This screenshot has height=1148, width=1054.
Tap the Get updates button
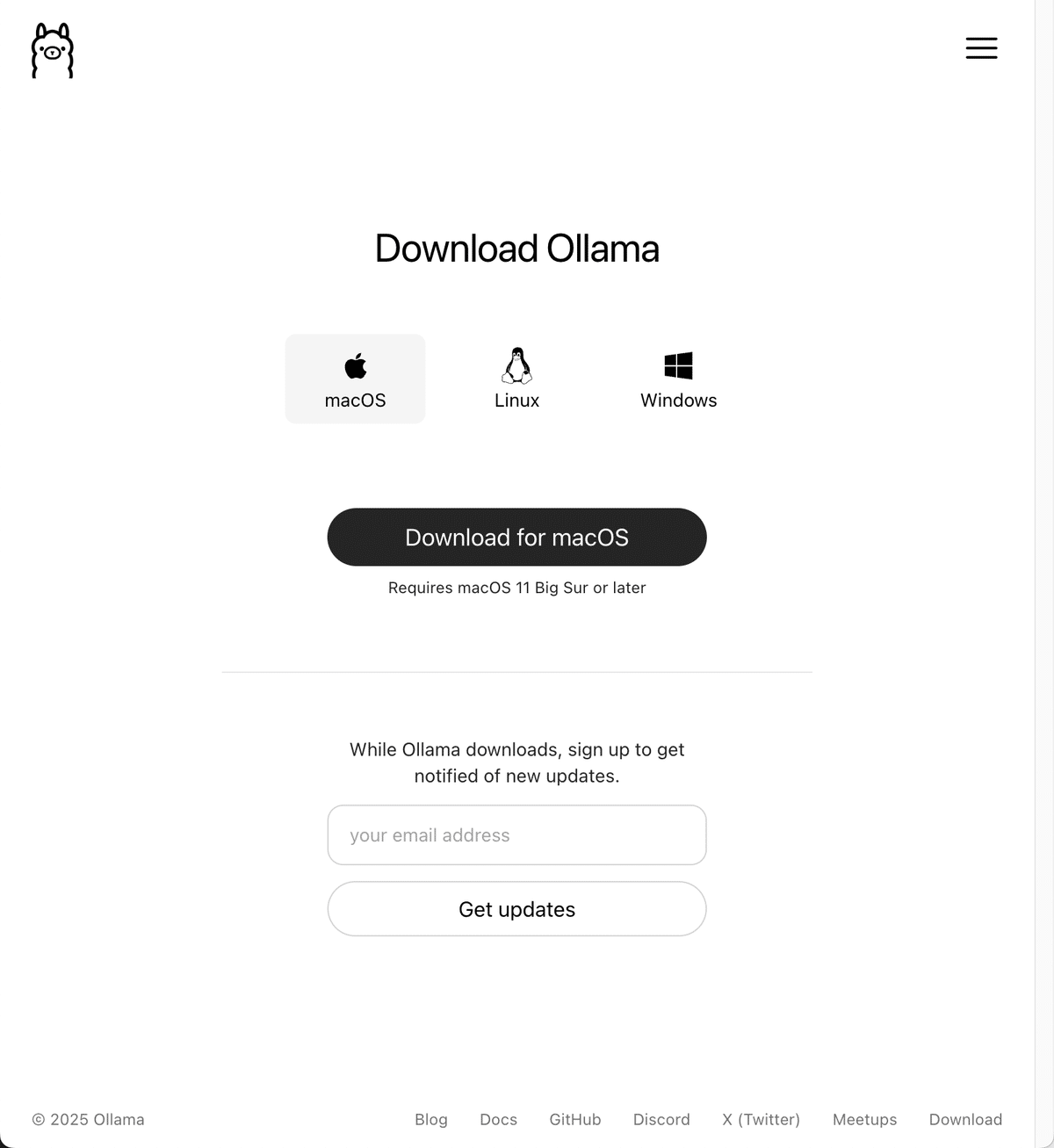[x=516, y=909]
